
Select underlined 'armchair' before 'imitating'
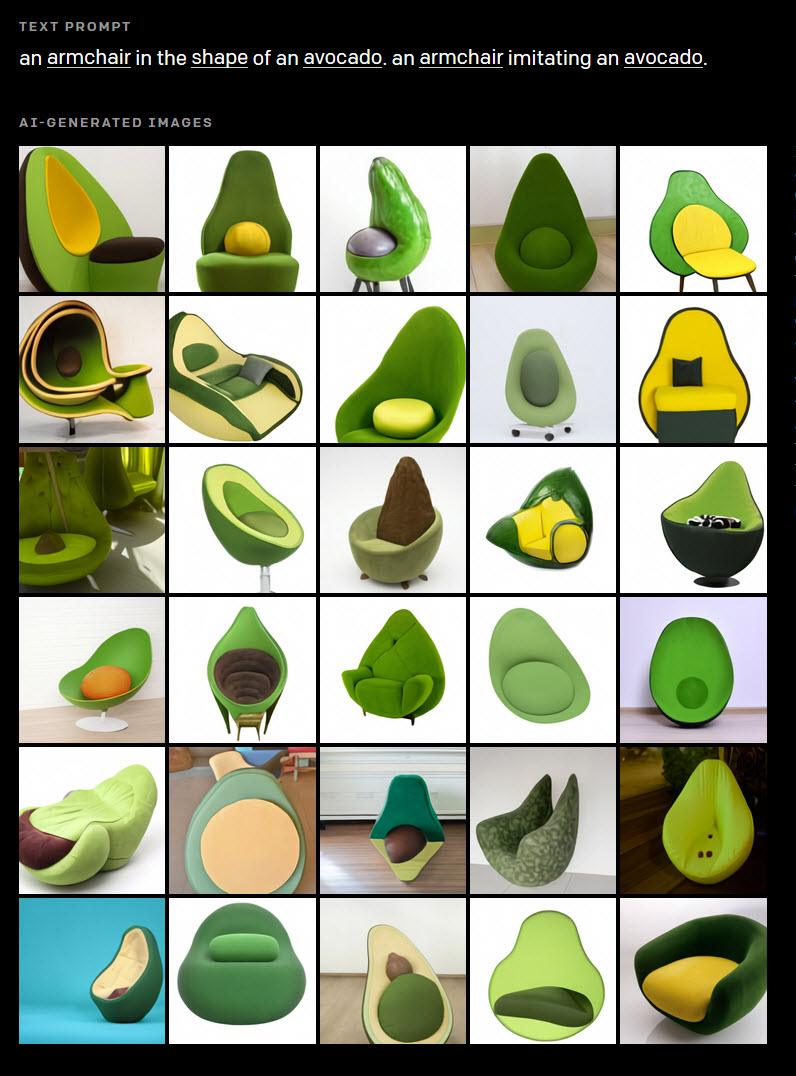tap(461, 58)
